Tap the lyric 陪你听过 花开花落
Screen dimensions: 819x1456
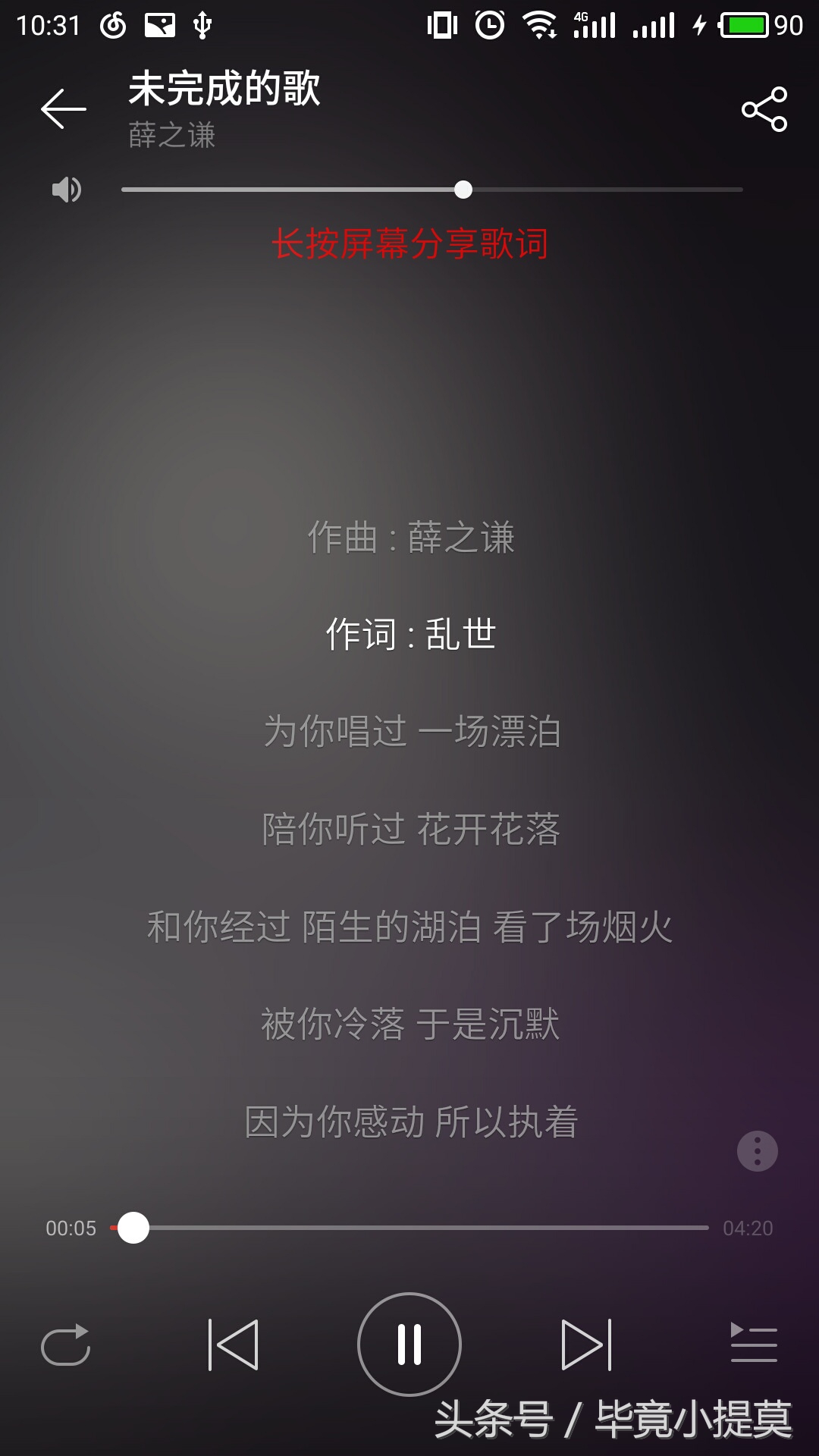coord(409,832)
